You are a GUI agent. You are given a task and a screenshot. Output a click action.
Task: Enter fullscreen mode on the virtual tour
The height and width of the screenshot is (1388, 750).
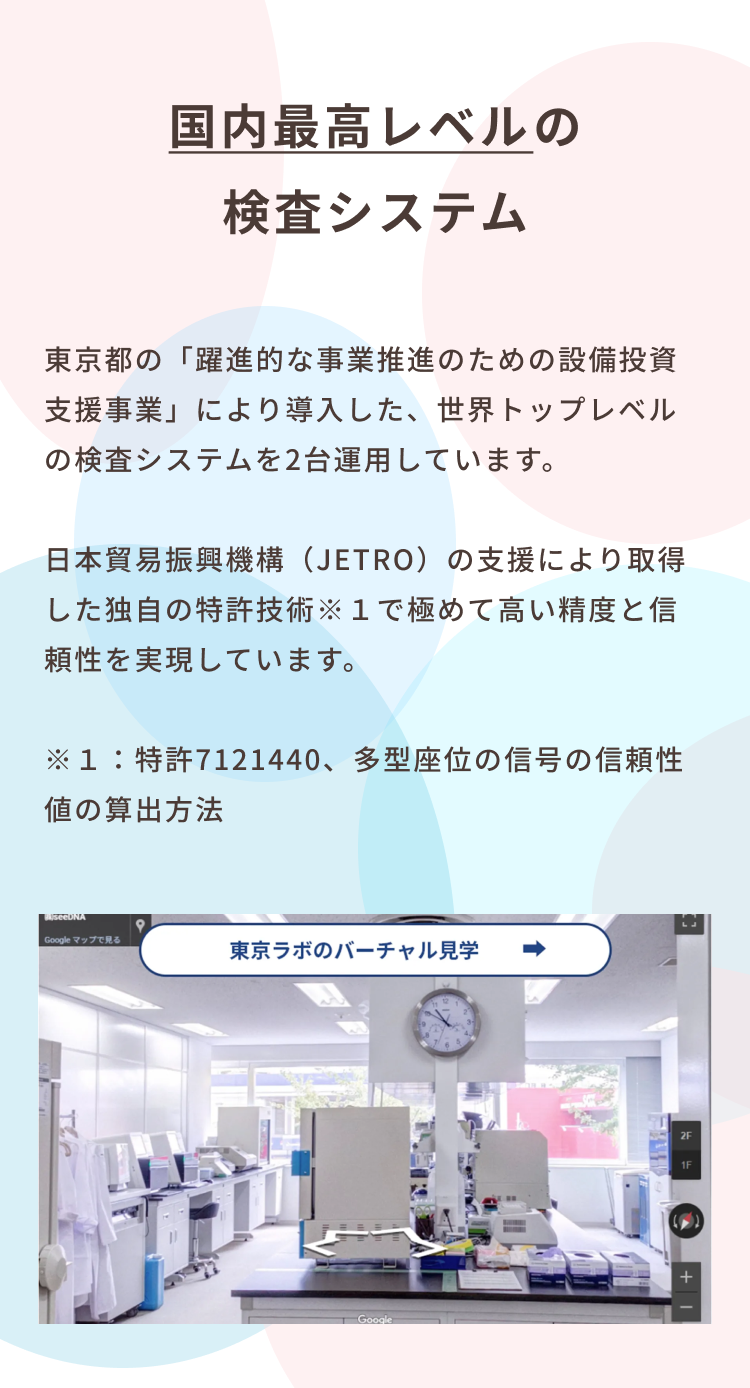coord(688,922)
